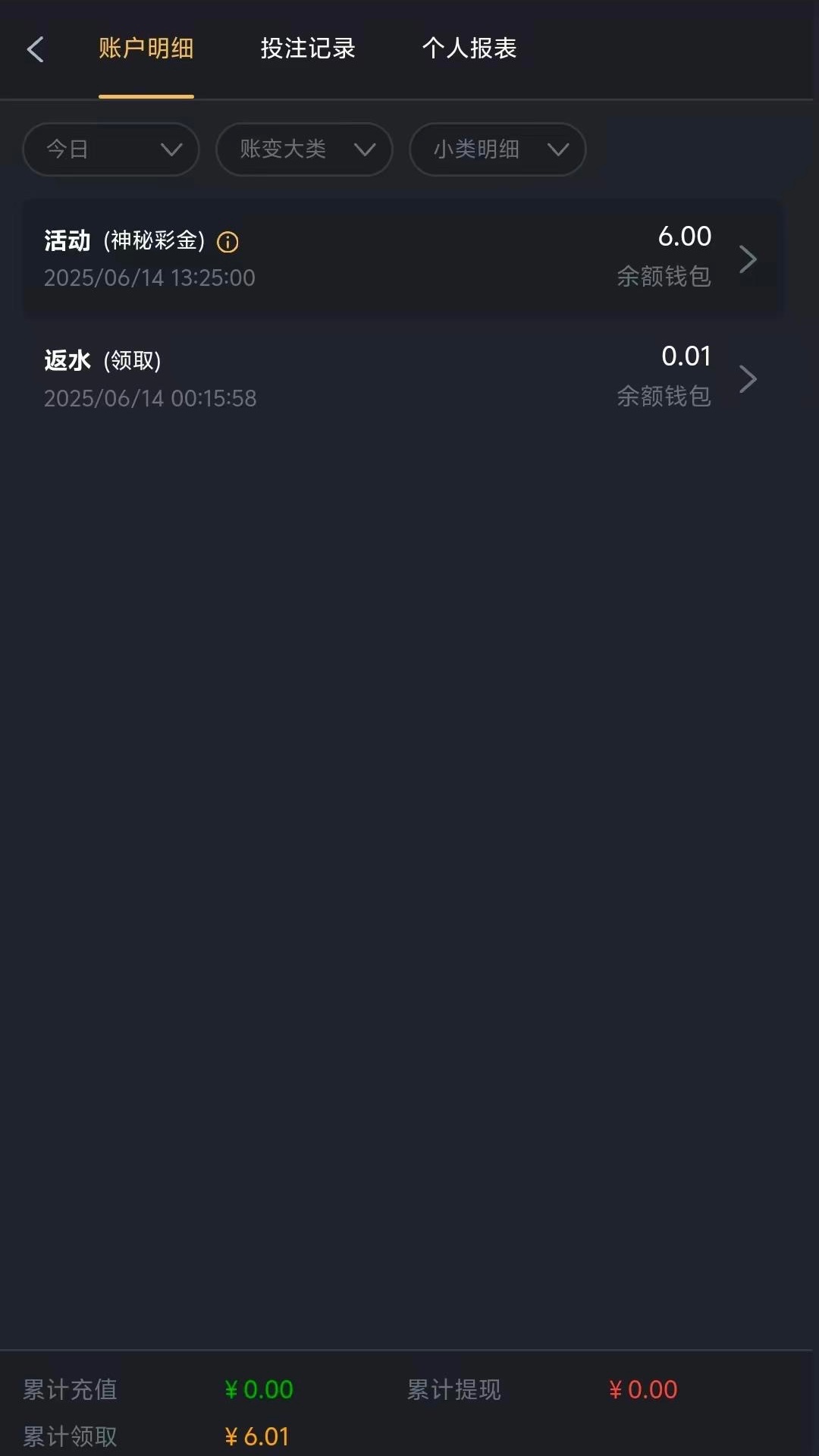Expand the 今日 date dropdown
The image size is (819, 1456).
(x=111, y=149)
